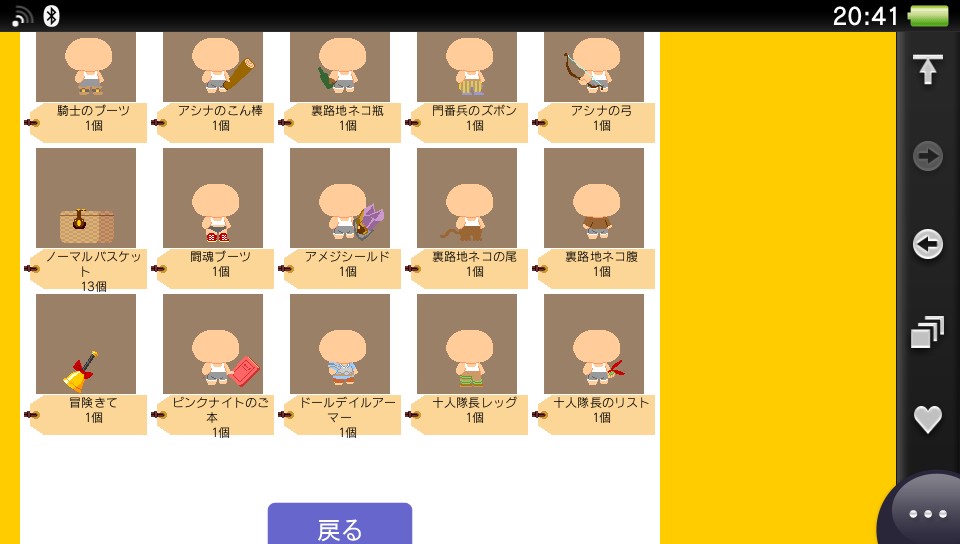Viewport: 960px width, 544px height.
Task: Open the 裏路地ネコの尾 item
Action: pyautogui.click(x=467, y=198)
